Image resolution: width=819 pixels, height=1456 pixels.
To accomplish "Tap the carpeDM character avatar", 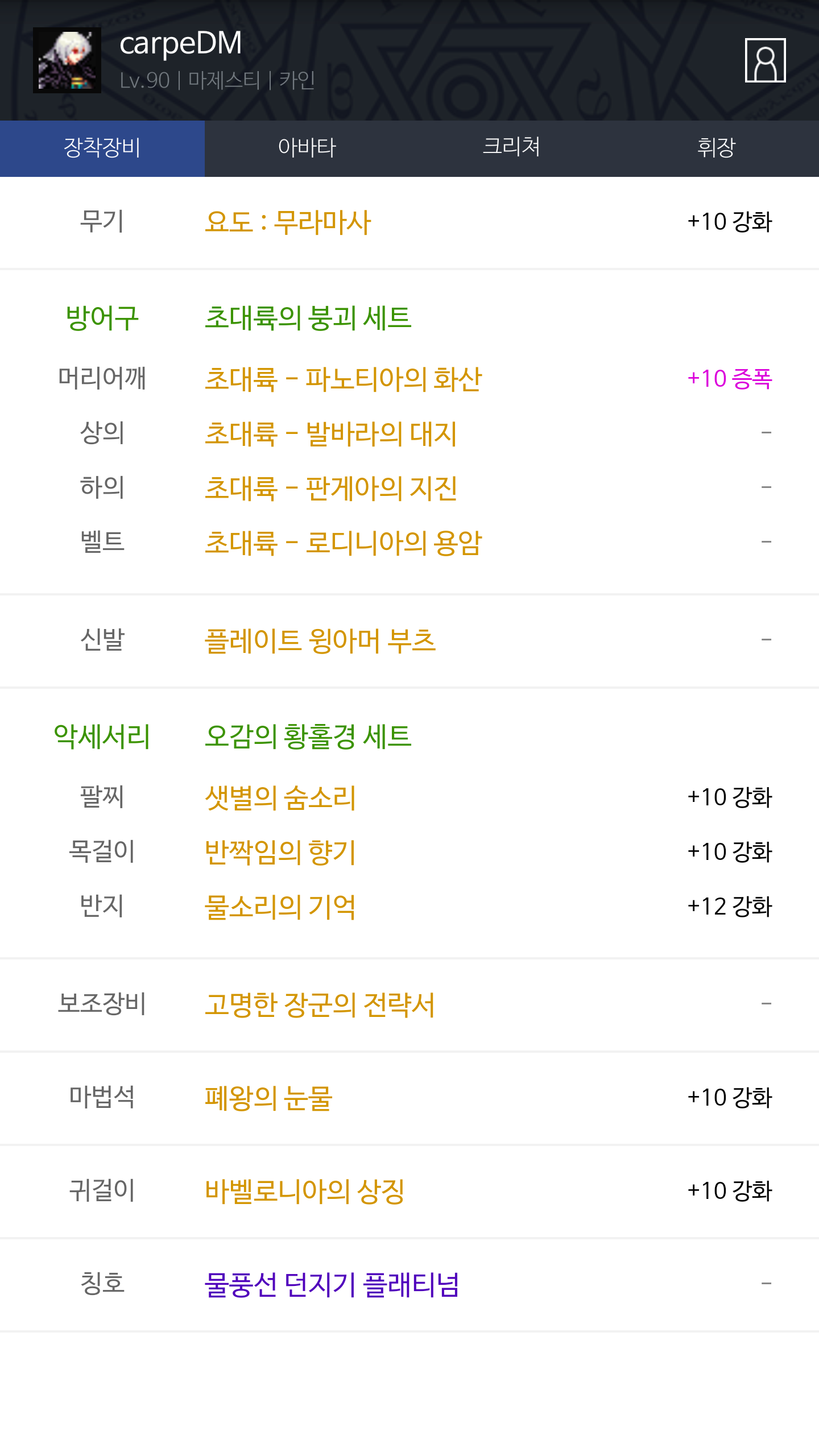I will pos(67,60).
